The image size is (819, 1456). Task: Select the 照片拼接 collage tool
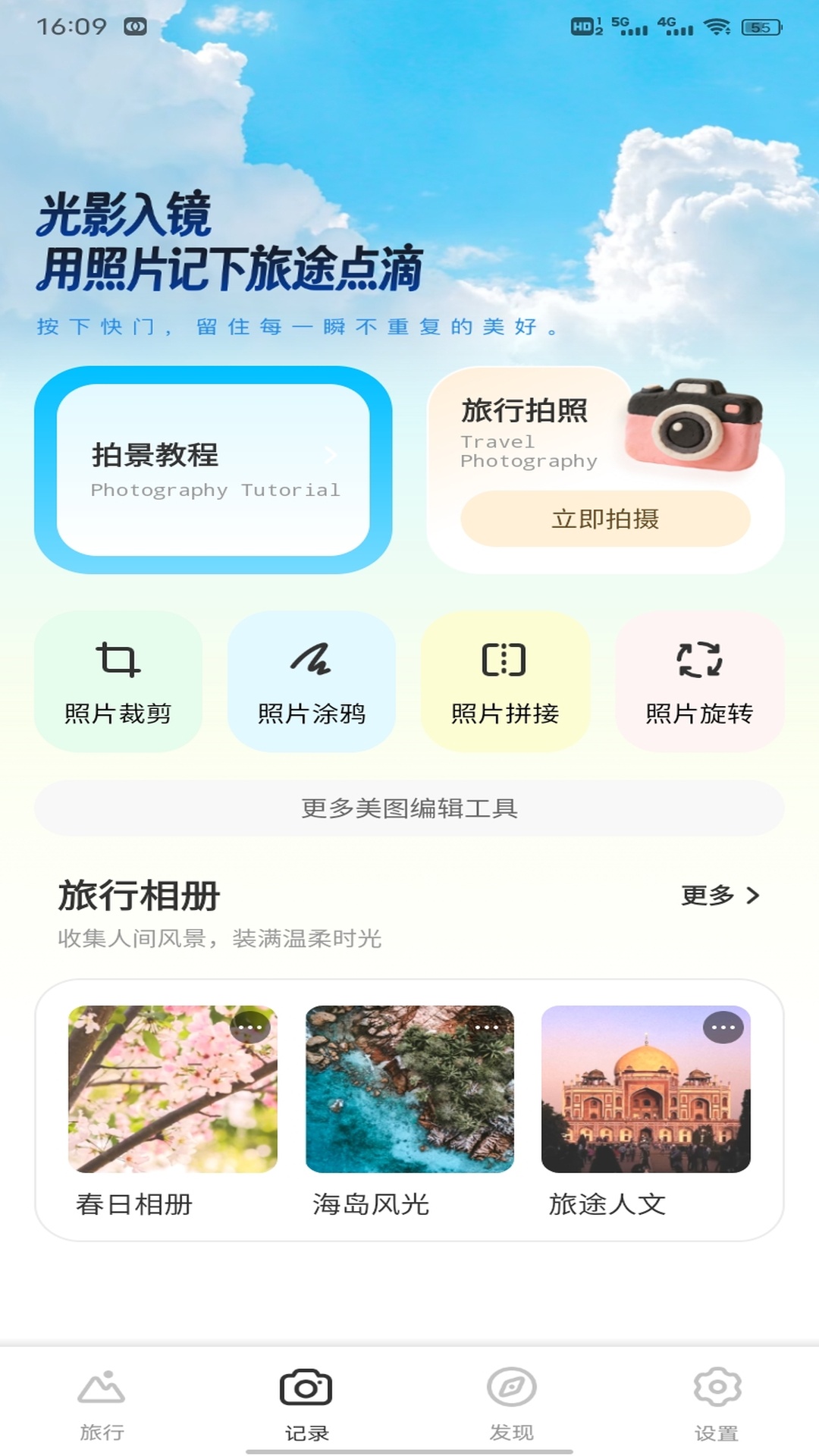pos(506,681)
